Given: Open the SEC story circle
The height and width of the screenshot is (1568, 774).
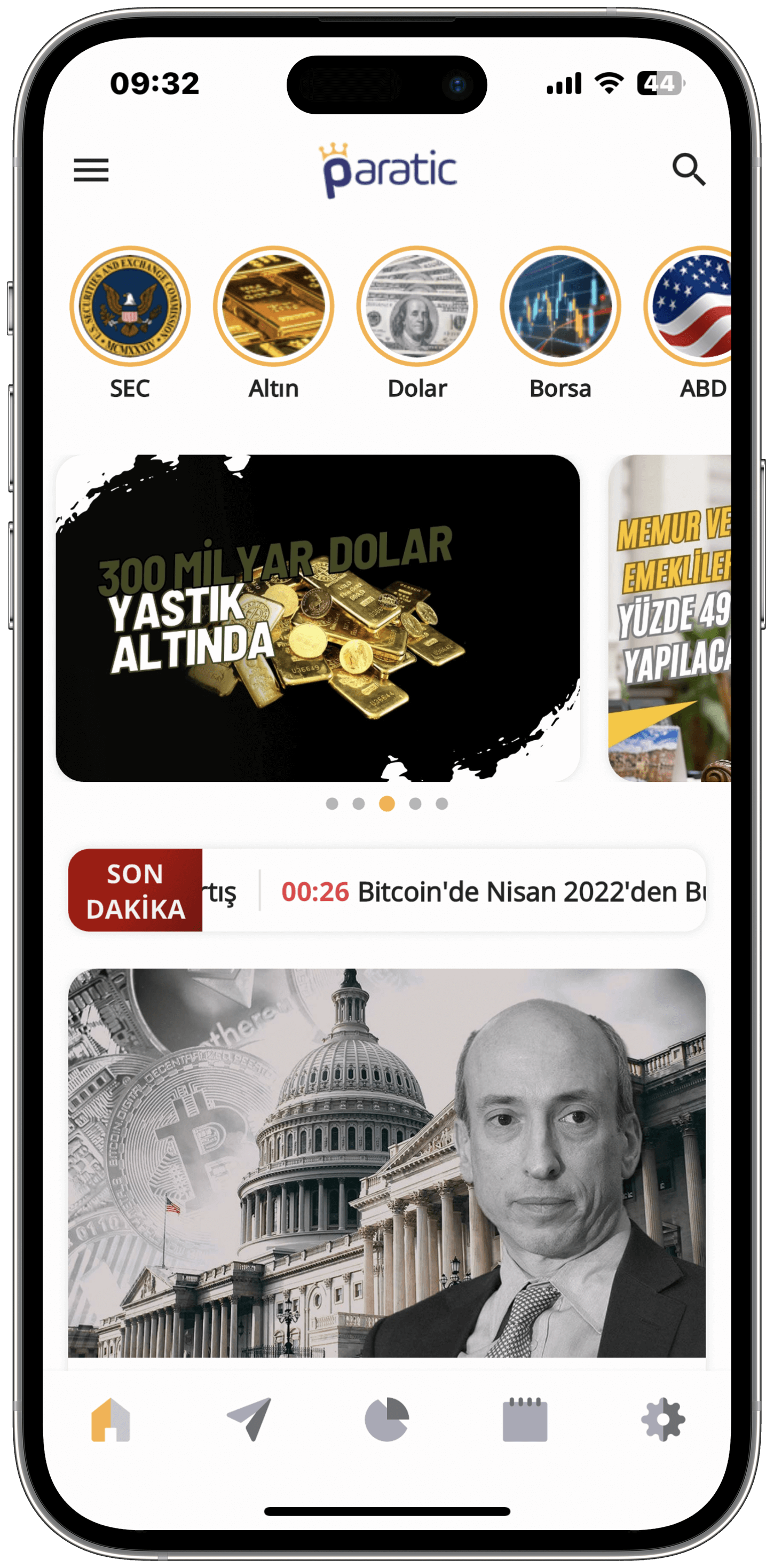Looking at the screenshot, I should pyautogui.click(x=130, y=306).
